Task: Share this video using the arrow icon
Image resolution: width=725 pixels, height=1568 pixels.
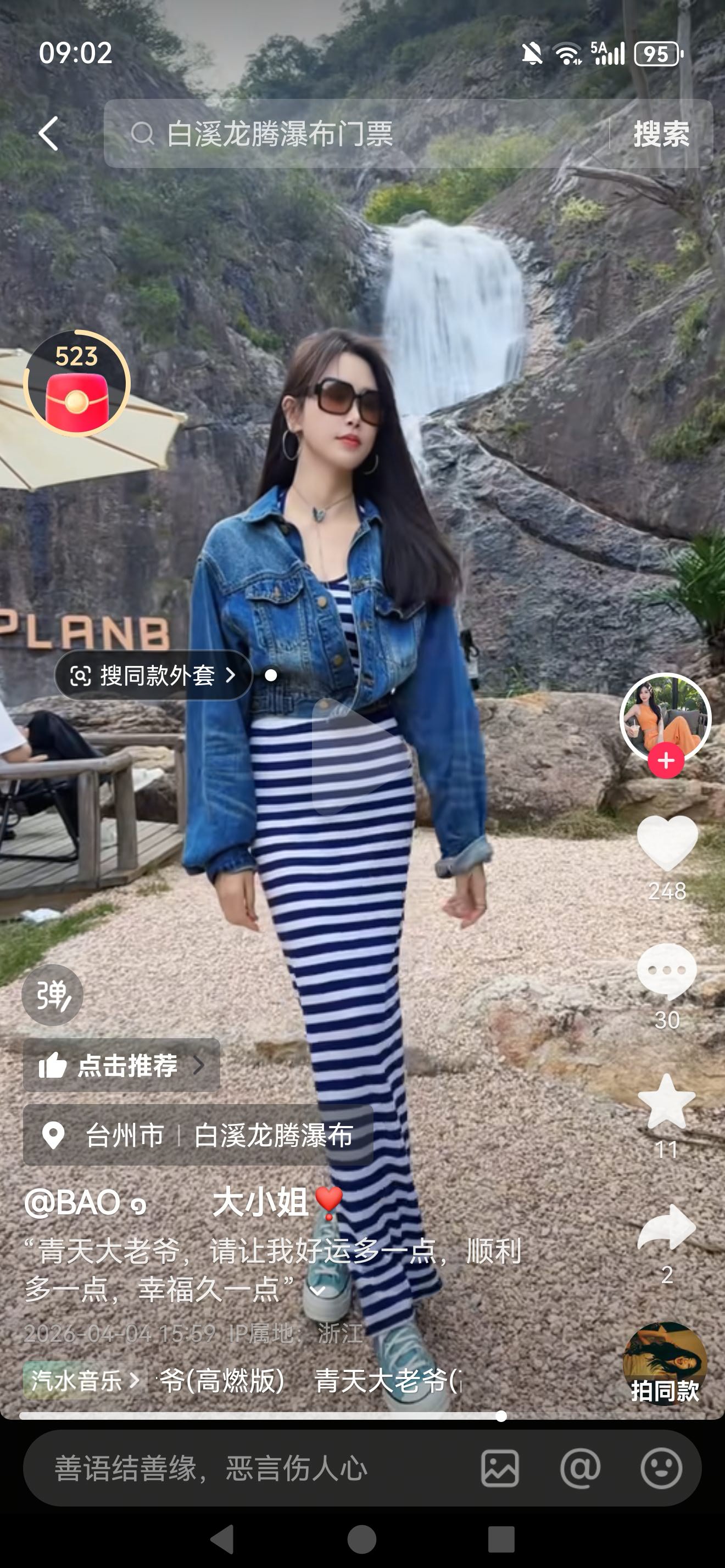Action: [667, 1228]
